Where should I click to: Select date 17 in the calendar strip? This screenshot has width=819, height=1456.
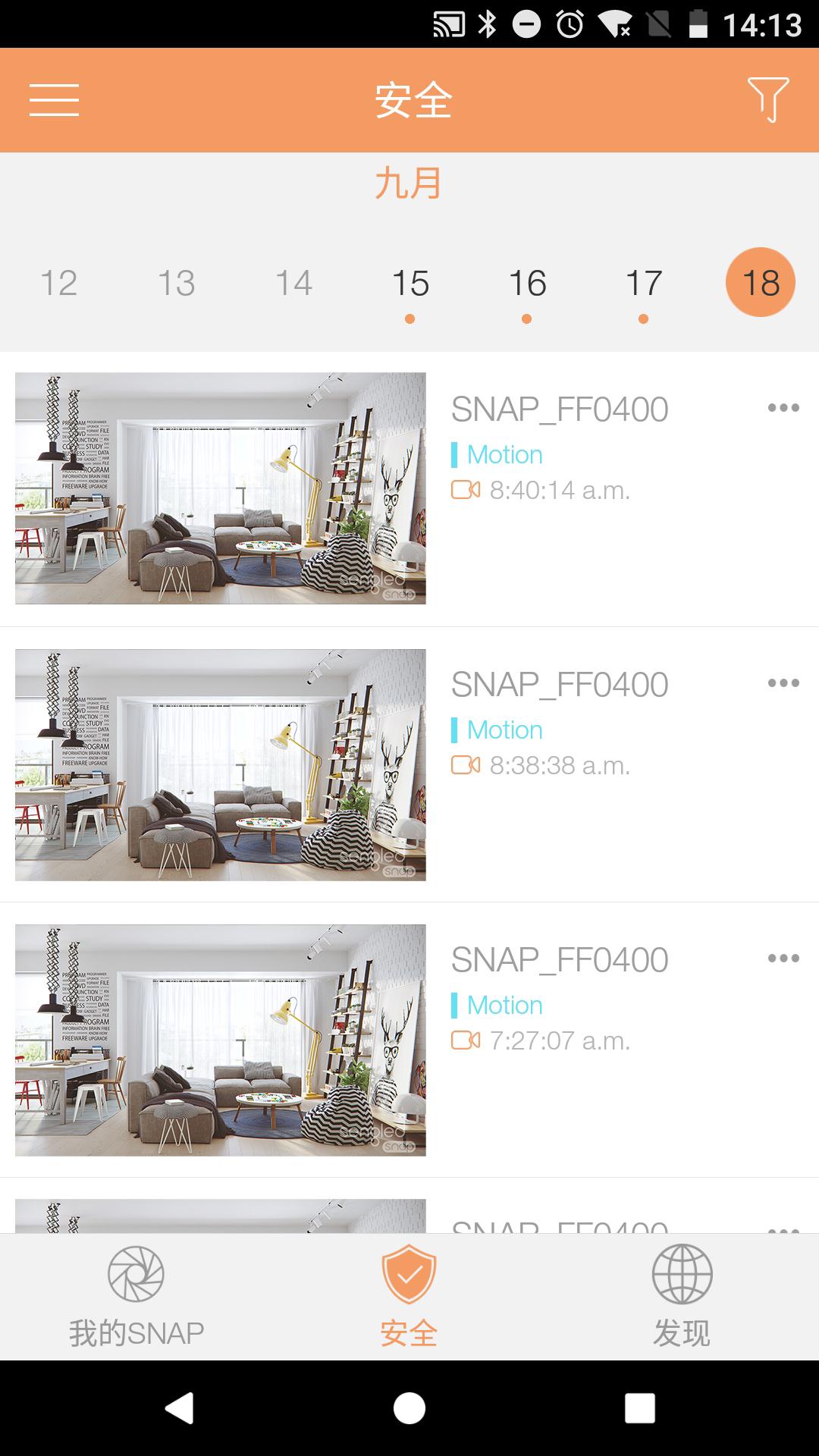click(x=644, y=284)
